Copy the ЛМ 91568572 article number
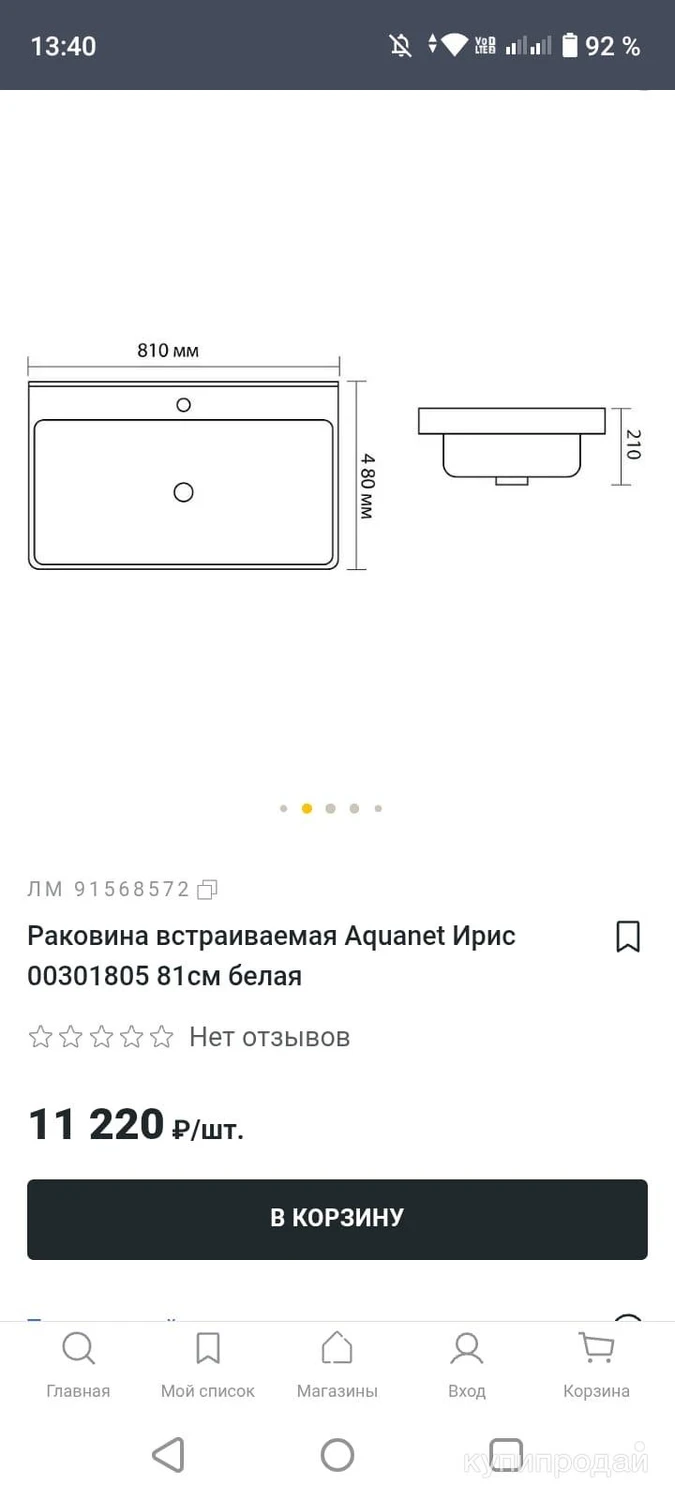 208,889
